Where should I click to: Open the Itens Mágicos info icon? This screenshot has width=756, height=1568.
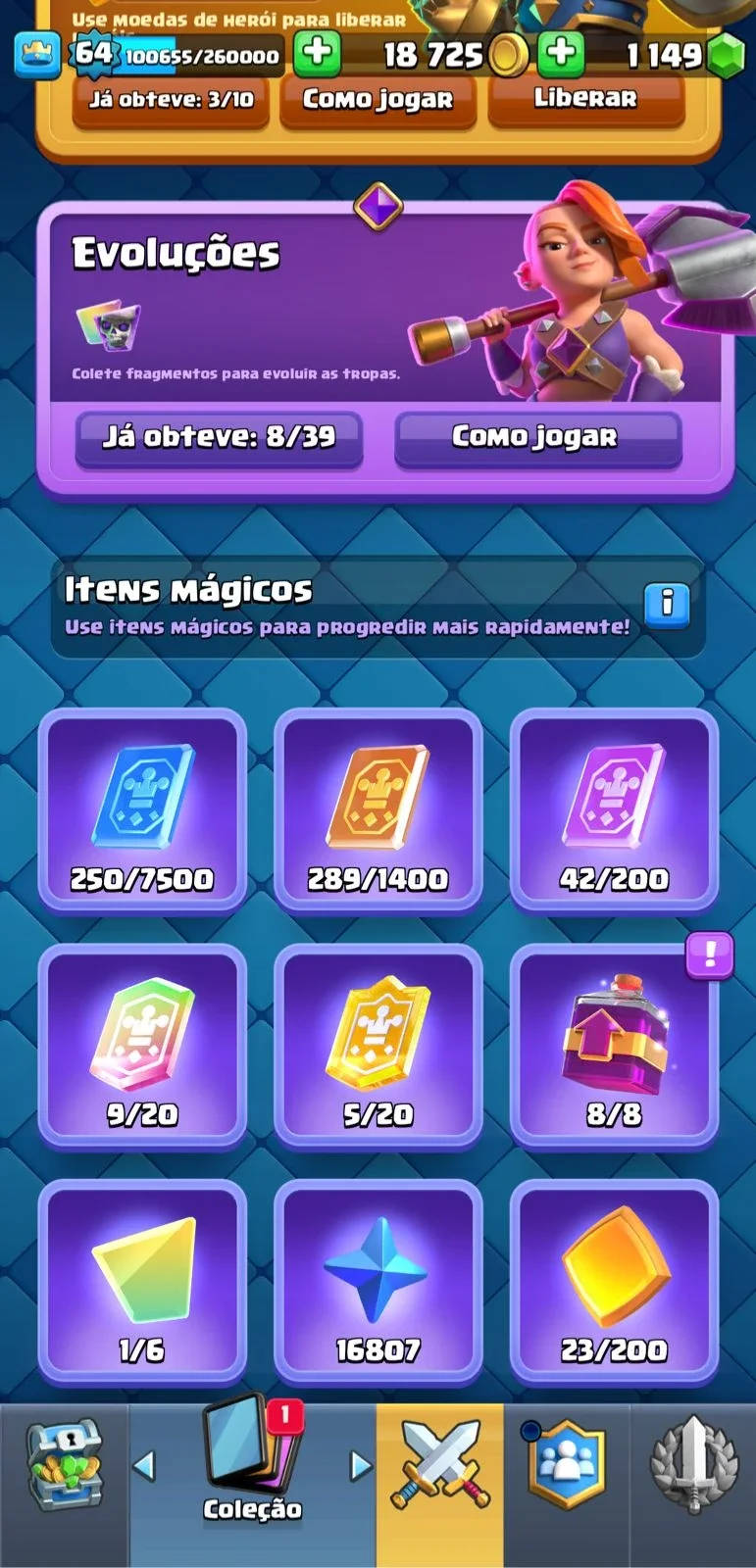[667, 604]
